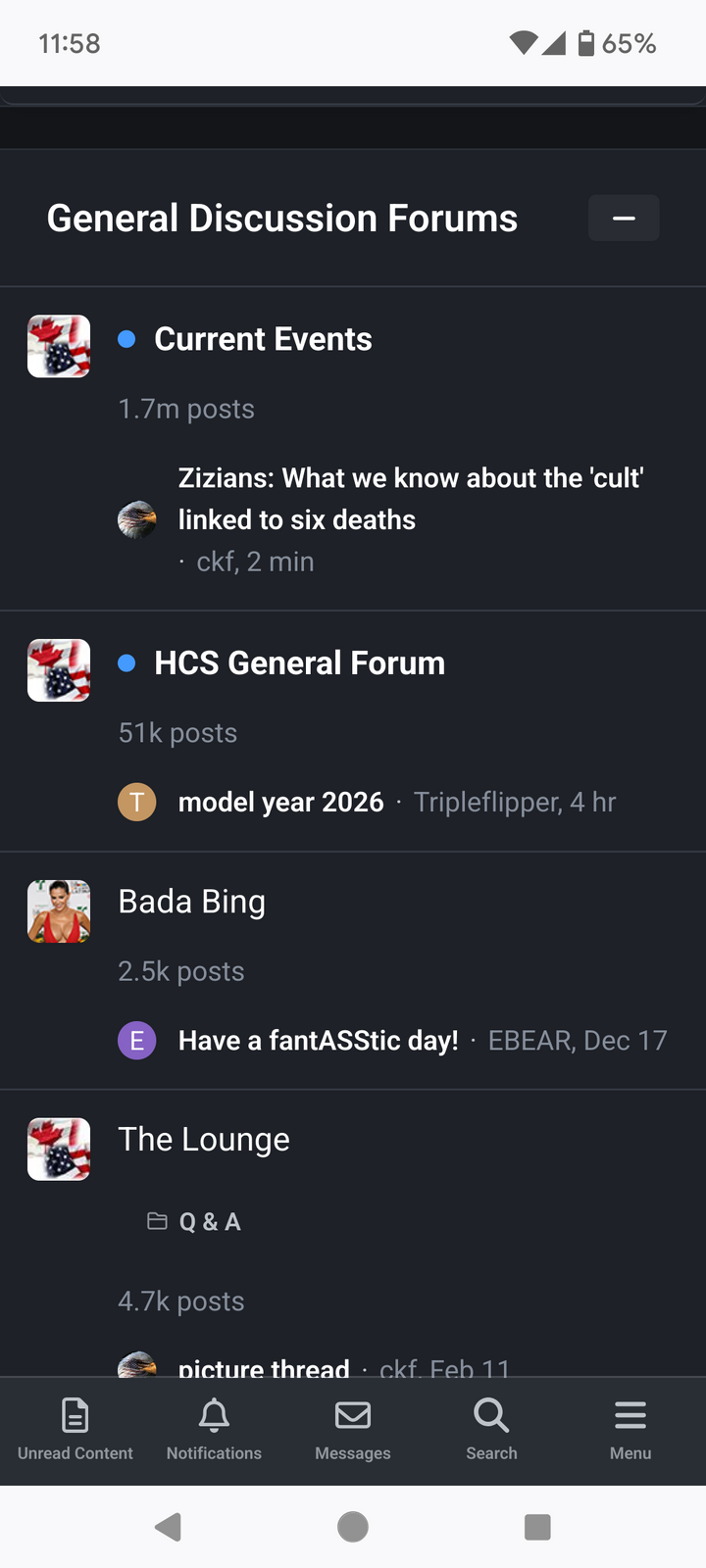Viewport: 706px width, 1568px height.
Task: Go to Unread Content
Action: pos(76,1431)
